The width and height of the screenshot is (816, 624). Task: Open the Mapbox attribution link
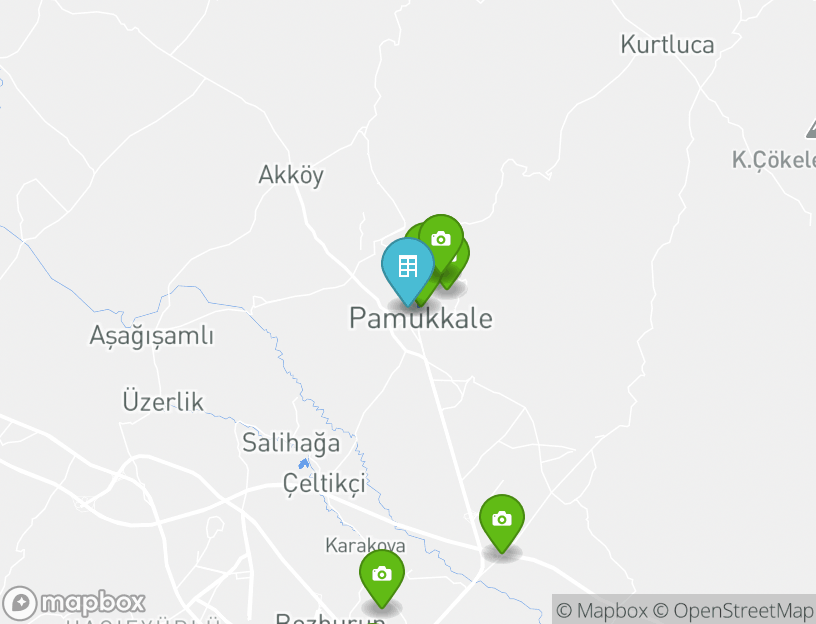tap(602, 610)
